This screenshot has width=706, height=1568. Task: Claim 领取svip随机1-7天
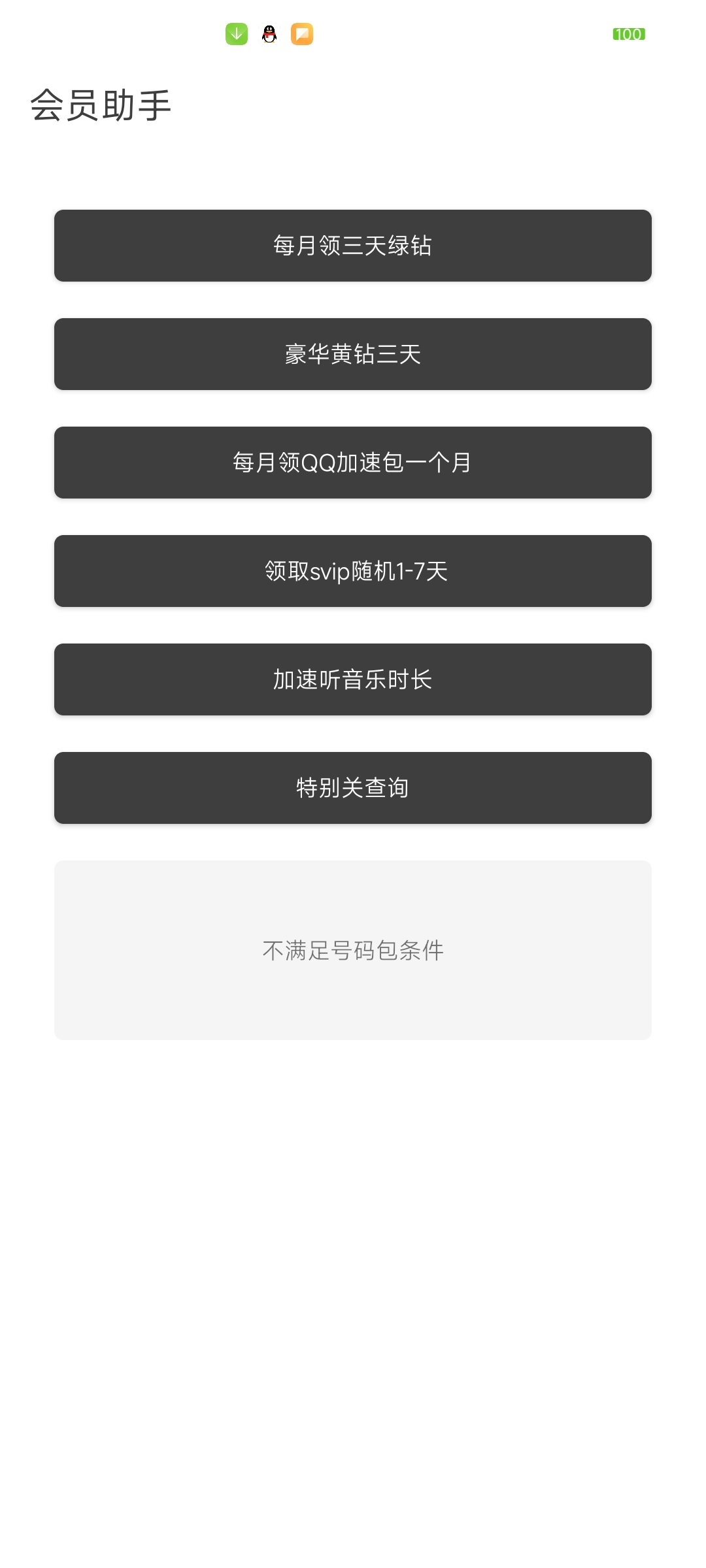[353, 571]
